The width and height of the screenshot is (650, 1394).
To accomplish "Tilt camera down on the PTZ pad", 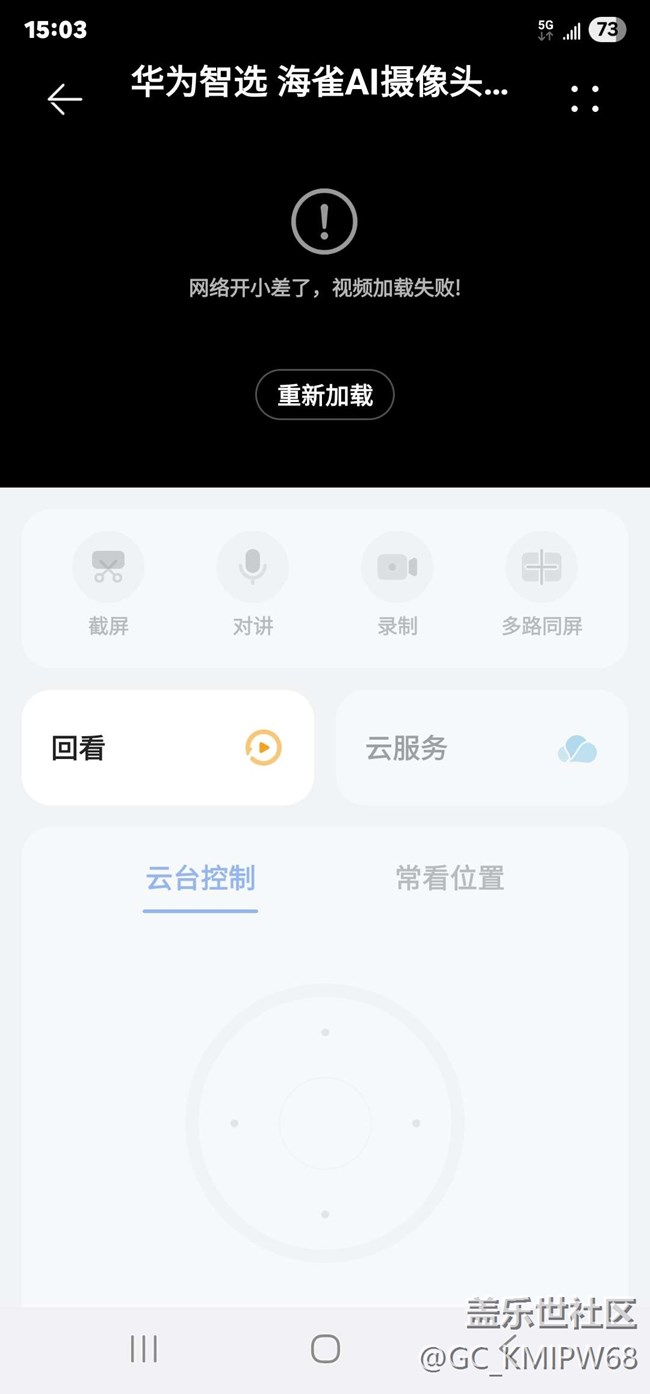I will tap(325, 1214).
